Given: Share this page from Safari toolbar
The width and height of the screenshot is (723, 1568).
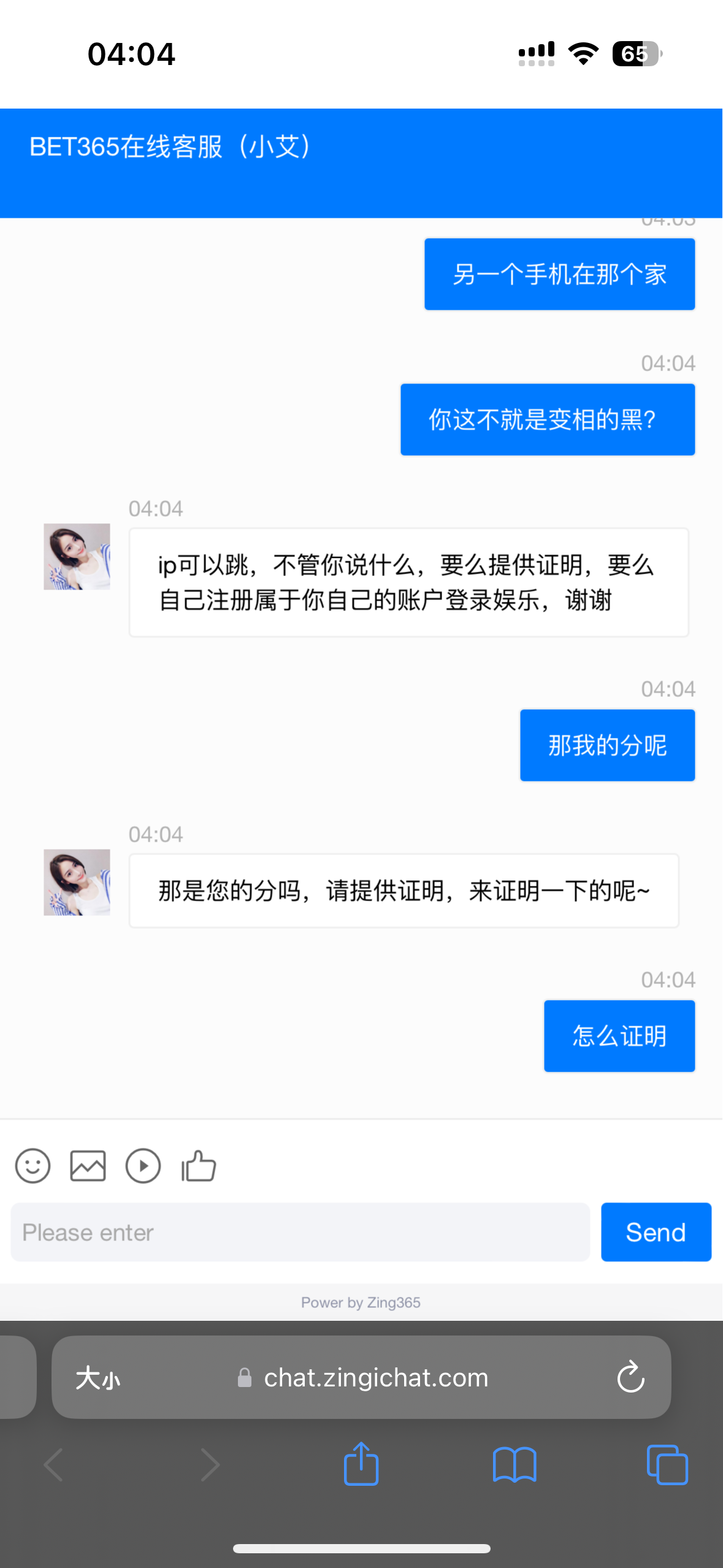Looking at the screenshot, I should coord(361,1464).
